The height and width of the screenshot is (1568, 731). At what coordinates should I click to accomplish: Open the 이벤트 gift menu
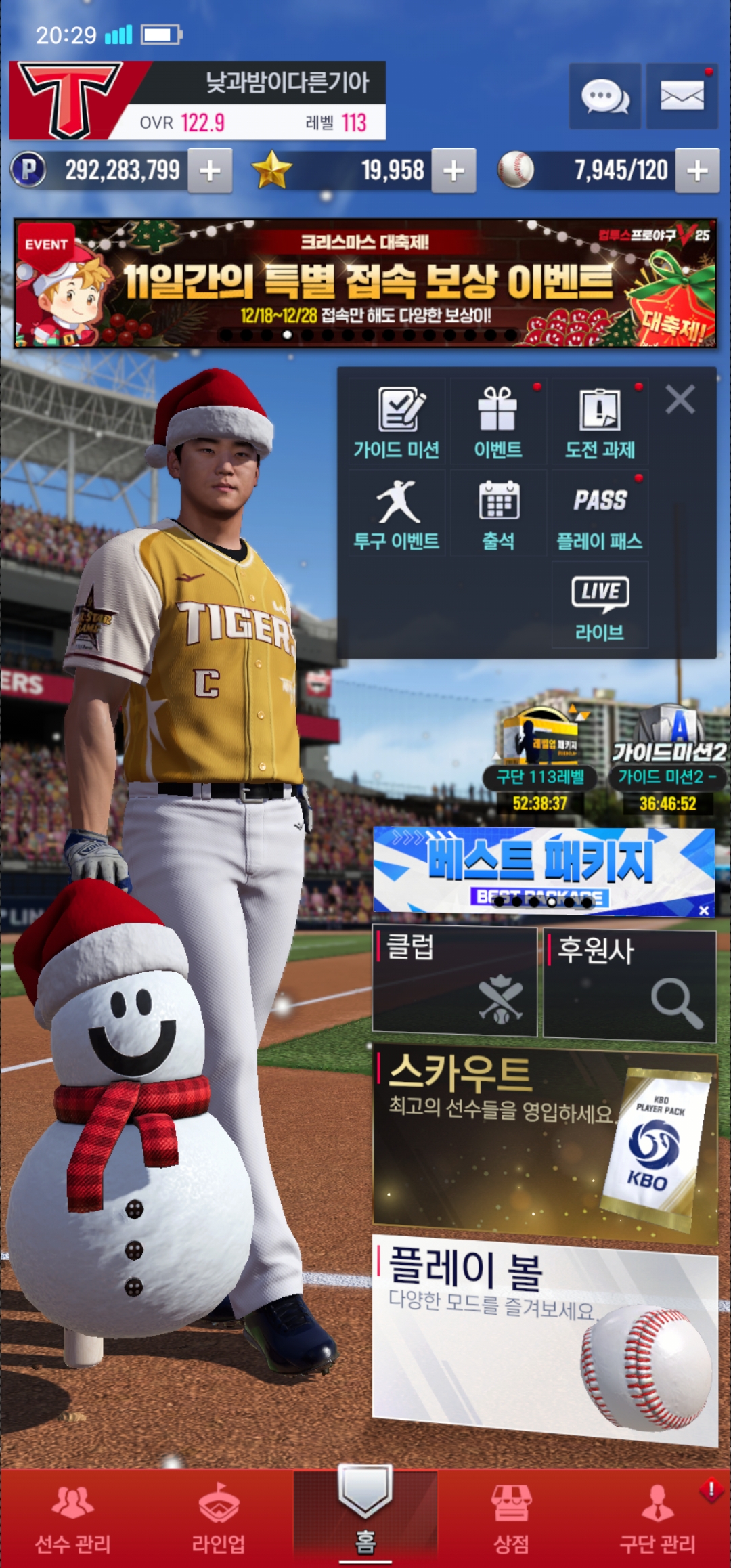point(498,422)
